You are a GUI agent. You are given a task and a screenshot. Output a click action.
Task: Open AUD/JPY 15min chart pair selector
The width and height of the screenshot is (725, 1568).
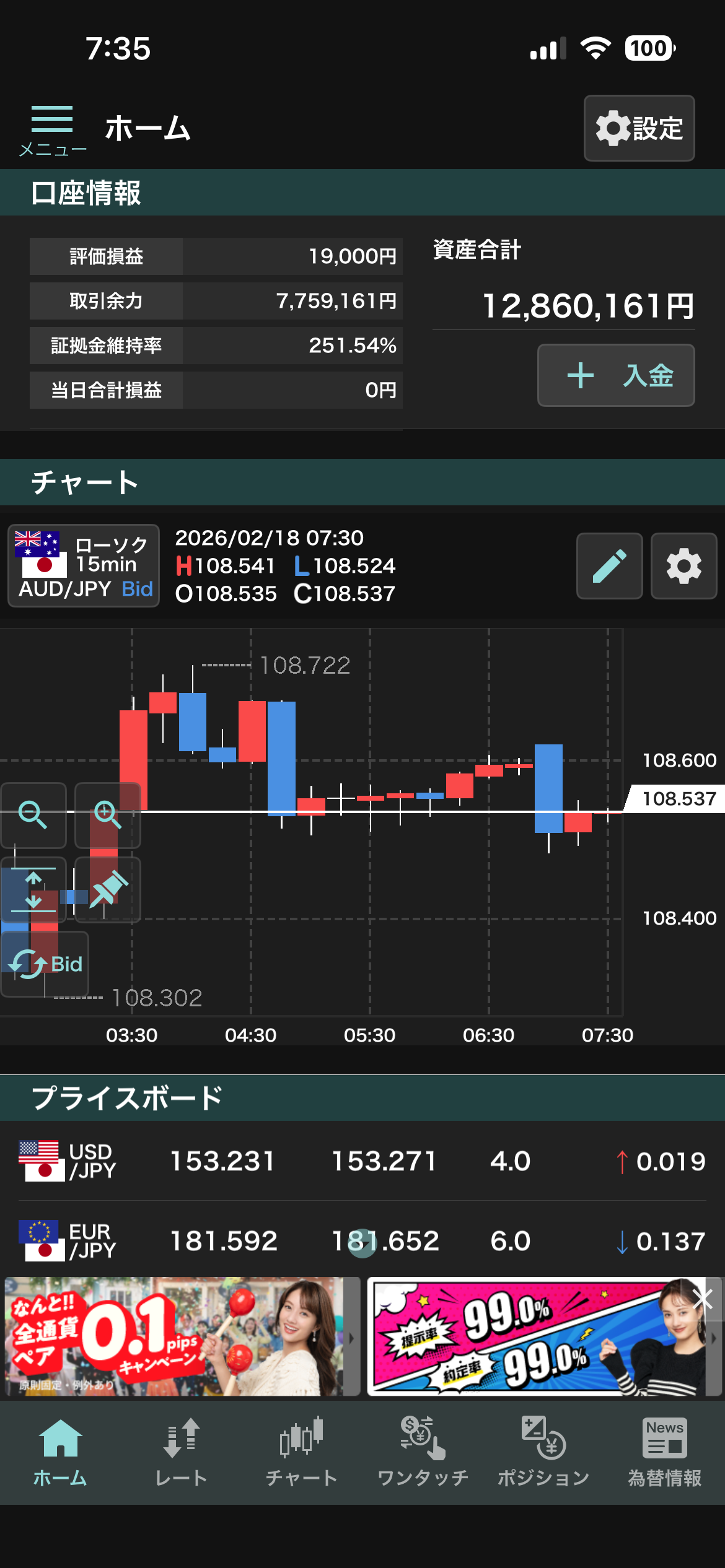pos(84,565)
